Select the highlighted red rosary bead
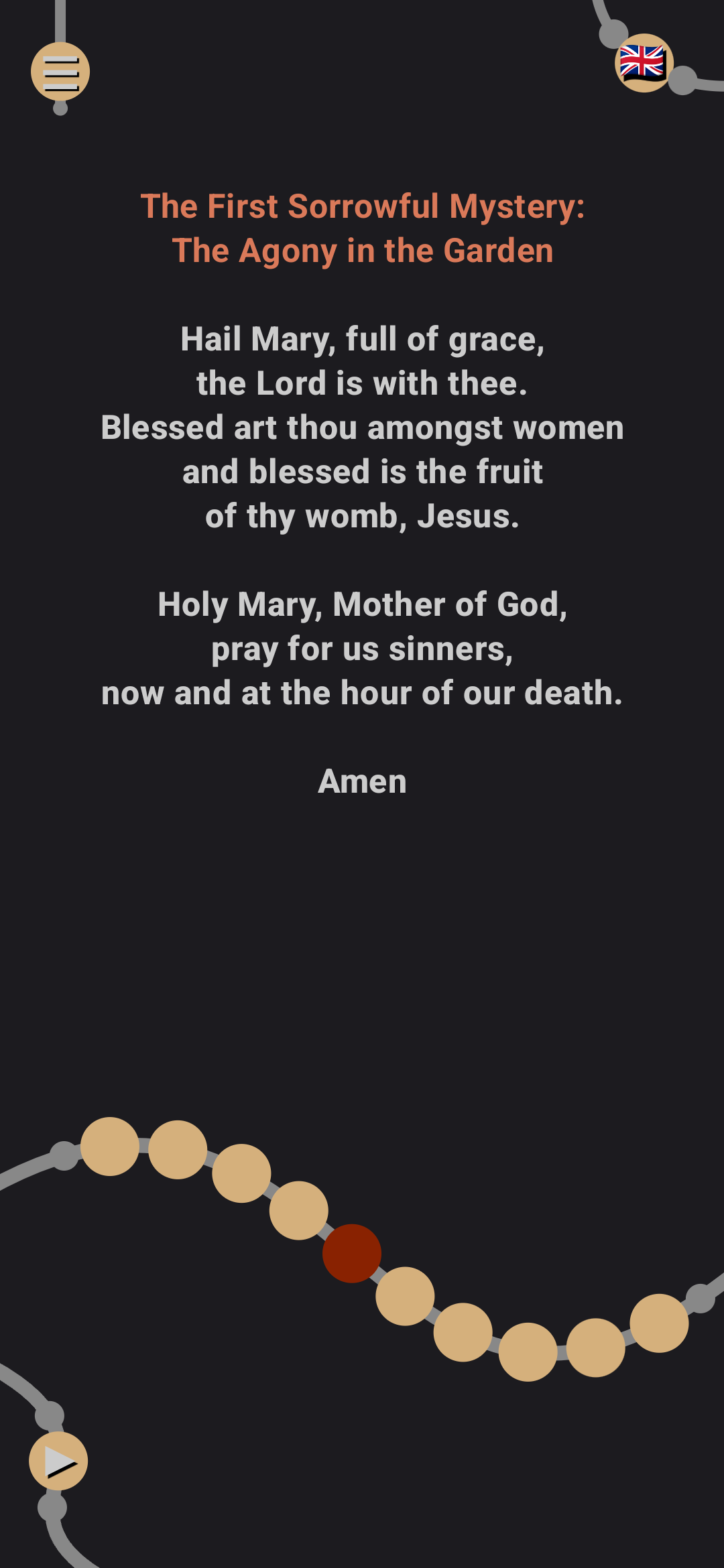This screenshot has width=724, height=1568. [x=352, y=1253]
